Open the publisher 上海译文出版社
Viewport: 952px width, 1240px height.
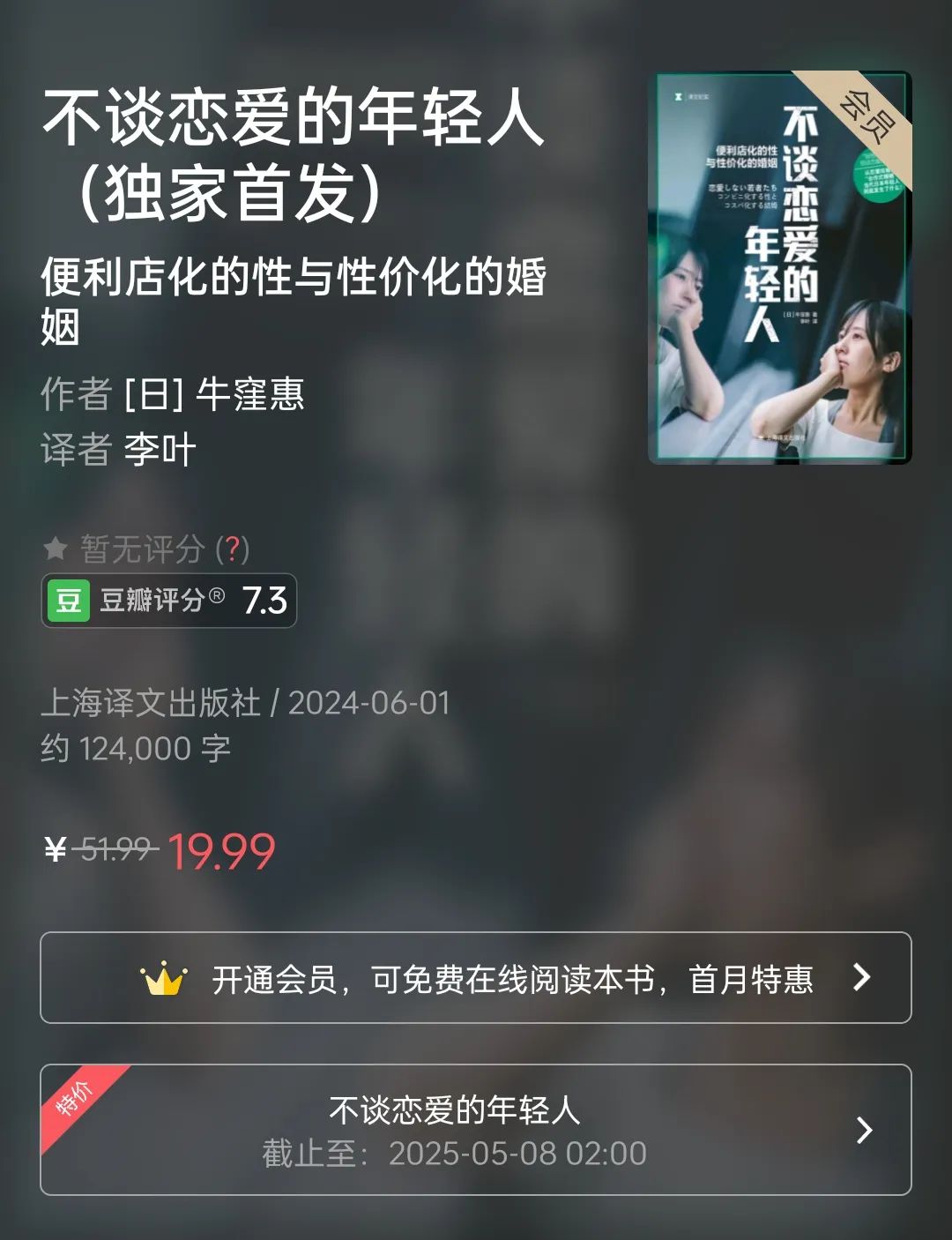[x=151, y=703]
